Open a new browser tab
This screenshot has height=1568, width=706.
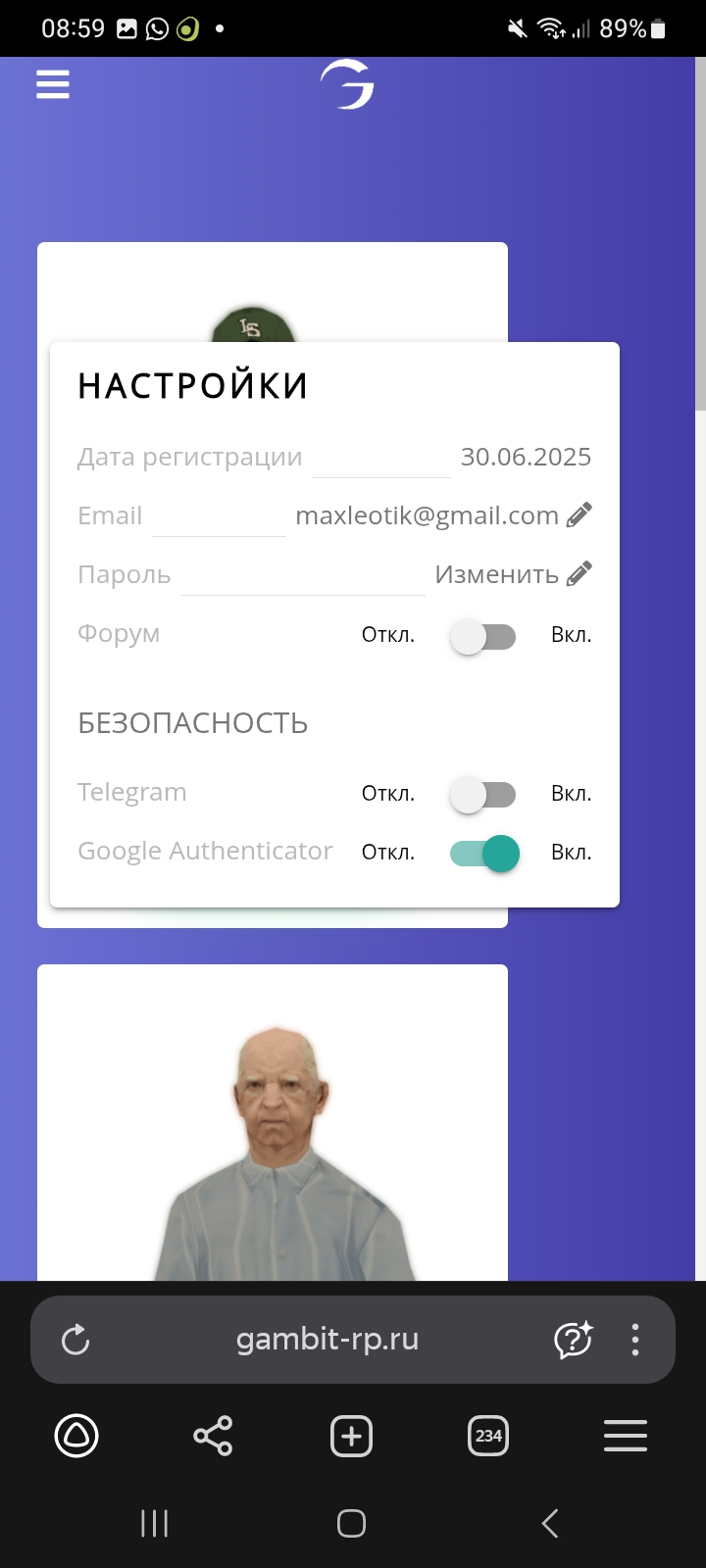[352, 1437]
